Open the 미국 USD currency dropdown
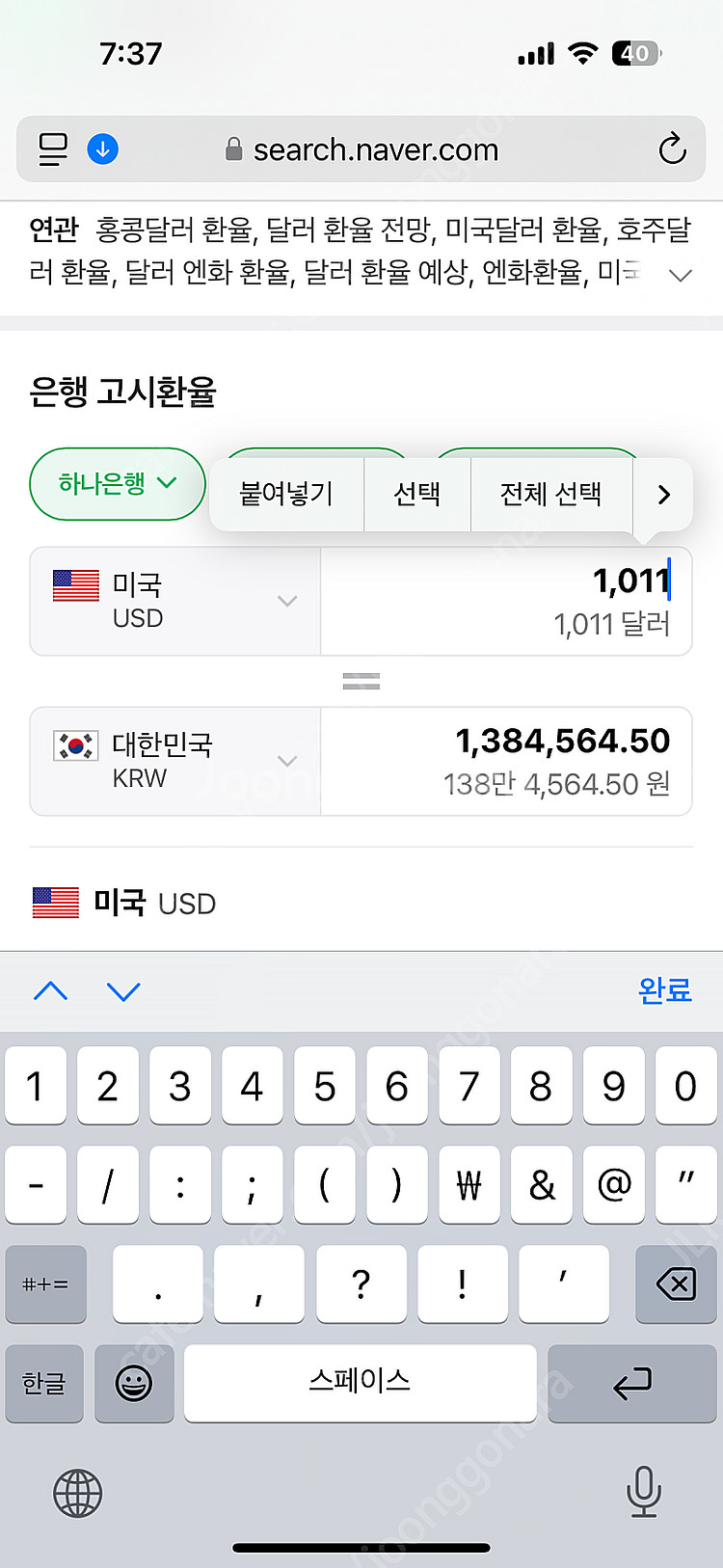The height and width of the screenshot is (1568, 723). click(175, 601)
